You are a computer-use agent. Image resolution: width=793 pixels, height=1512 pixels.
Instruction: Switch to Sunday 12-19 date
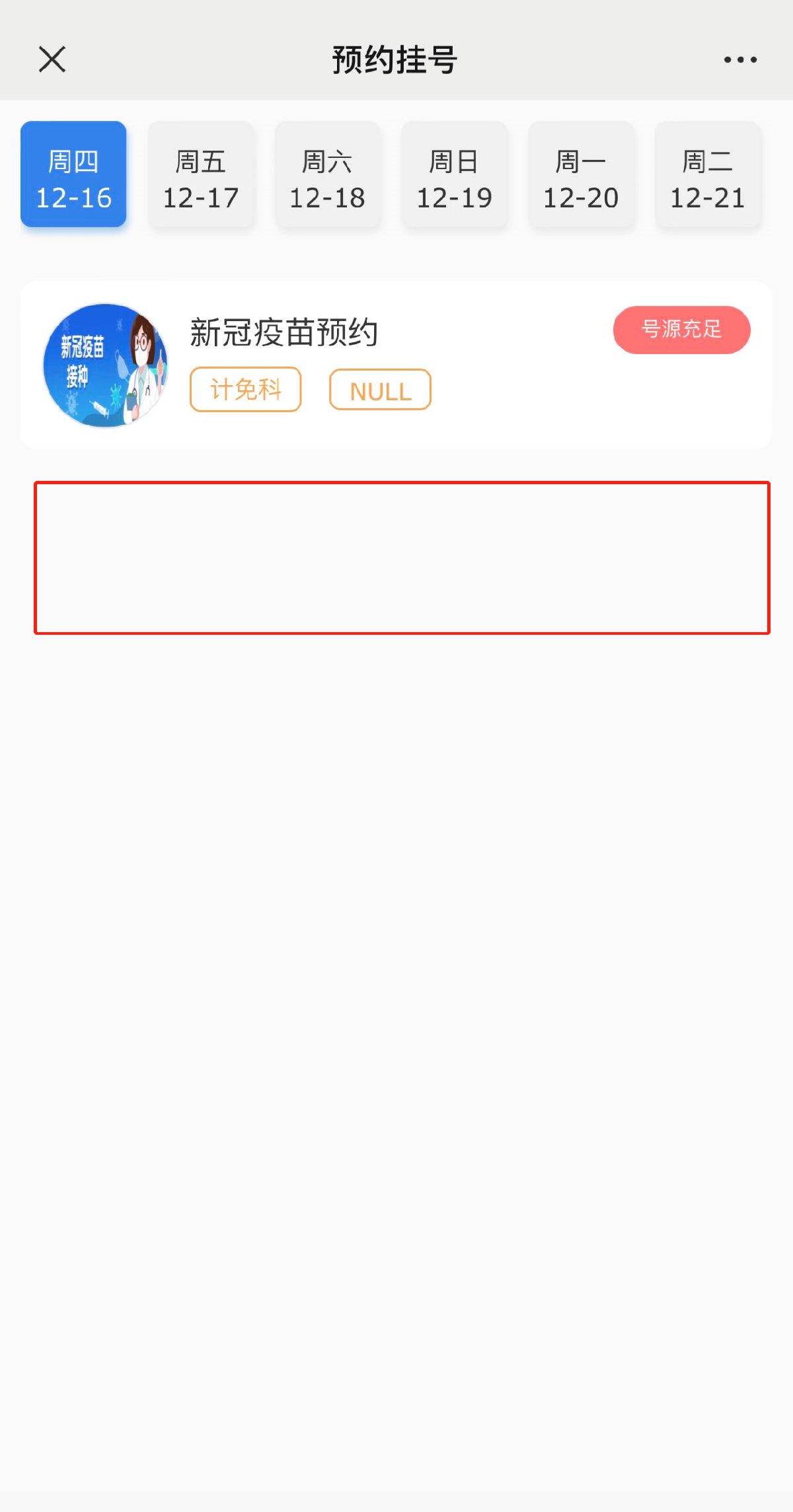tap(454, 174)
